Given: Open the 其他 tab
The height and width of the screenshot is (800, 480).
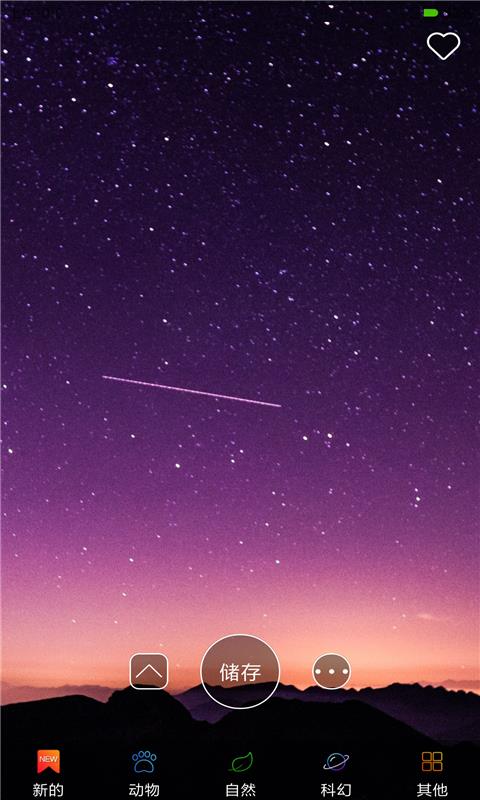Looking at the screenshot, I should [x=432, y=773].
